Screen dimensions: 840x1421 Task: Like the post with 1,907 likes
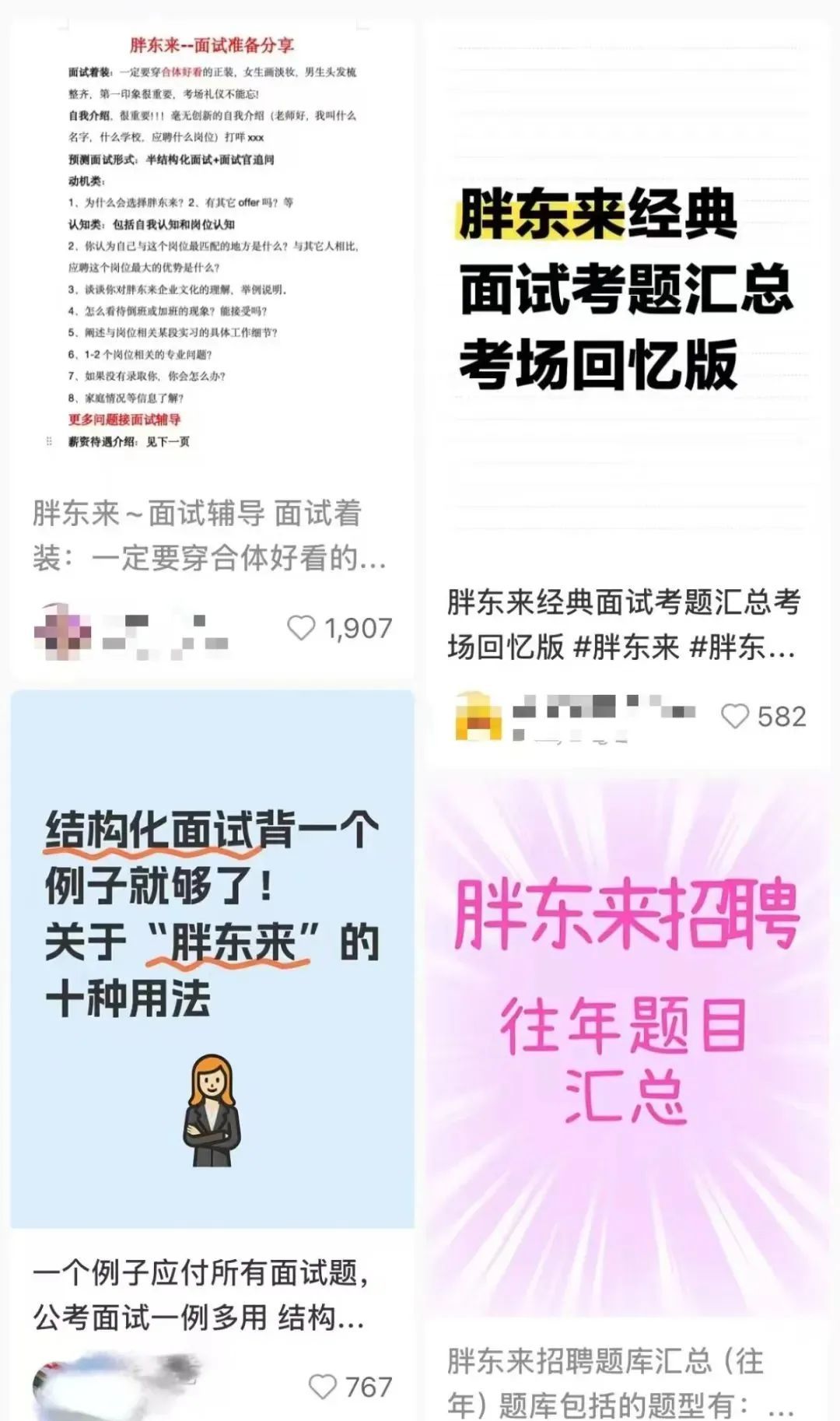pos(302,628)
